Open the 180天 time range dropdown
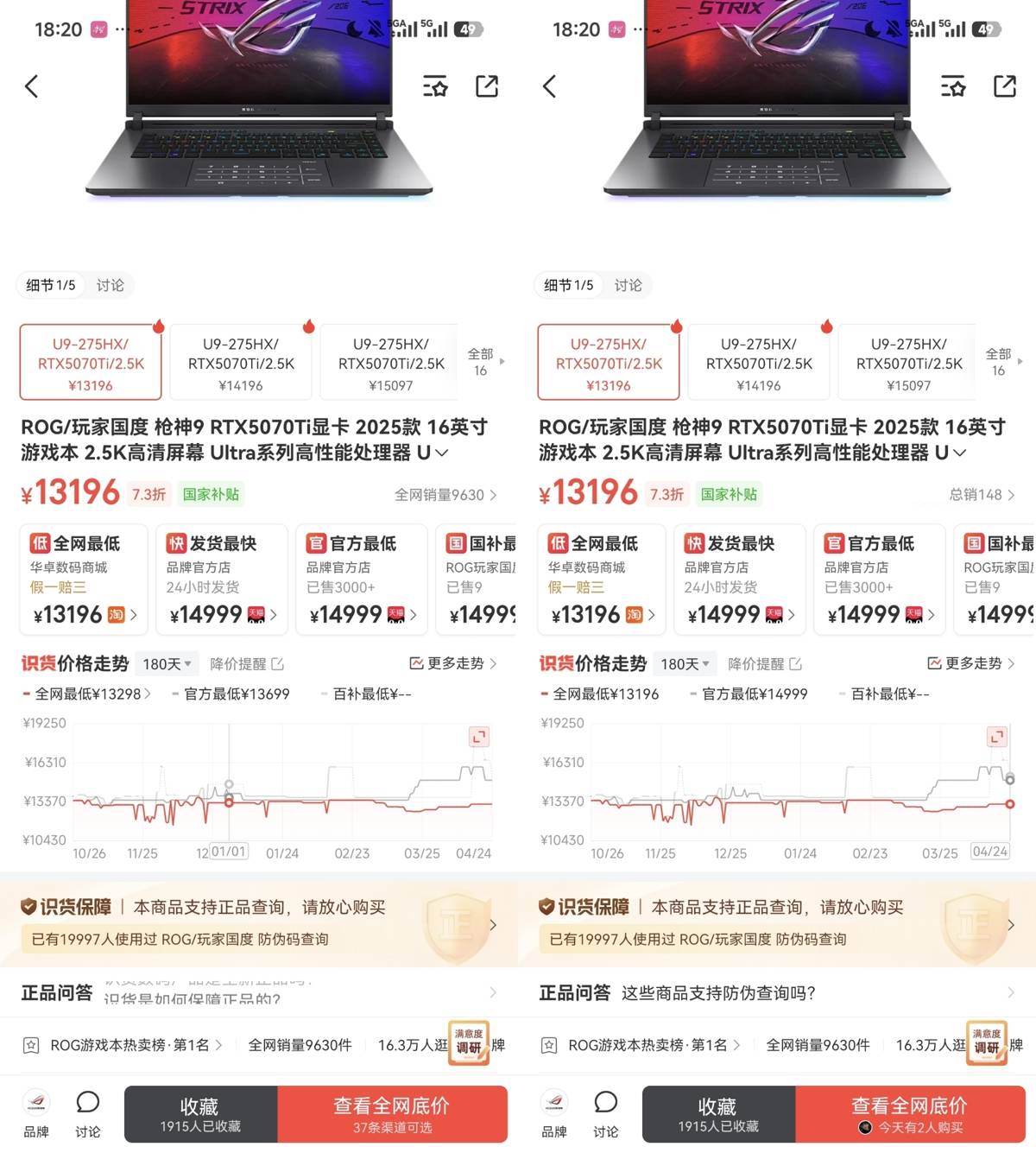 click(x=167, y=663)
